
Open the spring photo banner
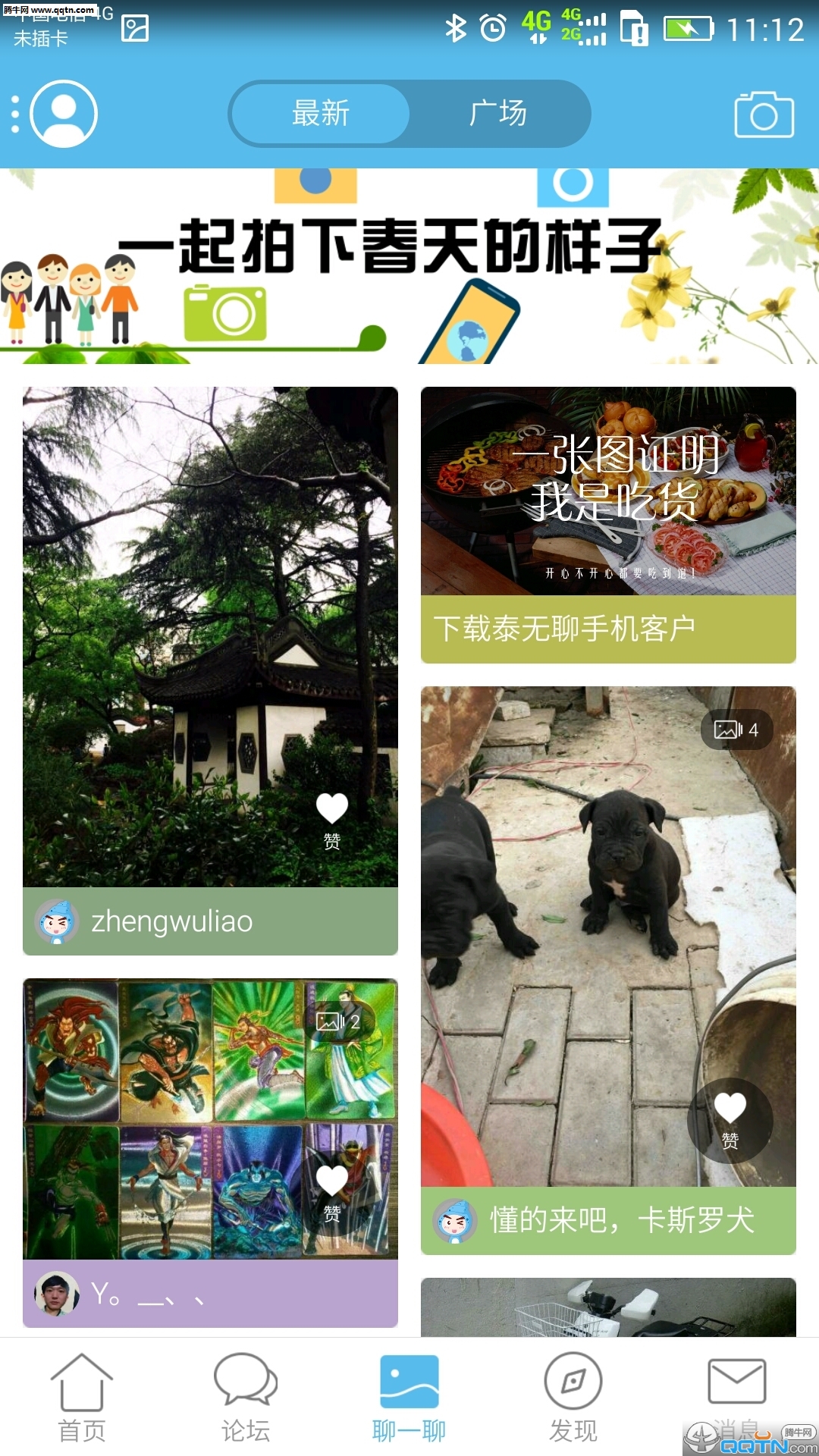[x=409, y=266]
